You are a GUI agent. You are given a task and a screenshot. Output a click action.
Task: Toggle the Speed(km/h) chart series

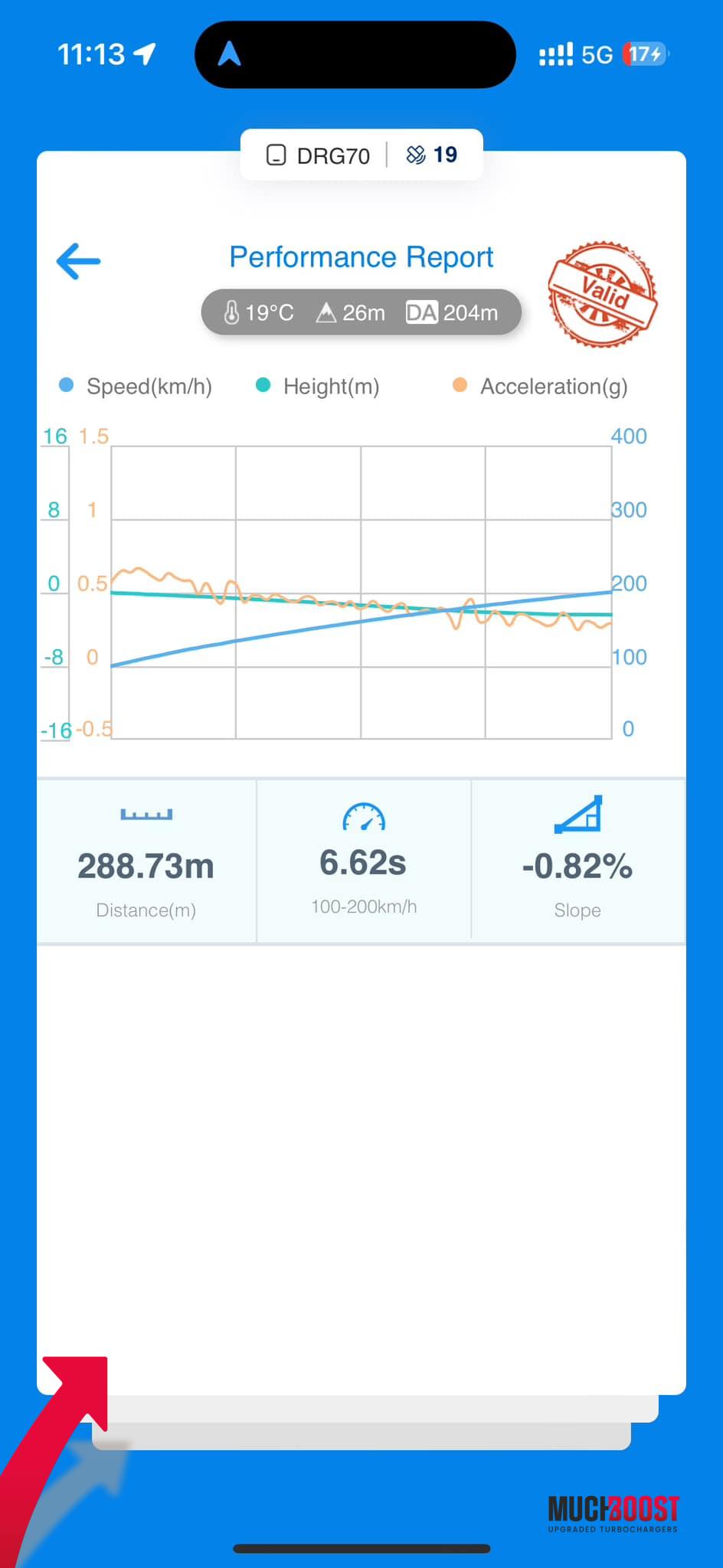point(136,386)
